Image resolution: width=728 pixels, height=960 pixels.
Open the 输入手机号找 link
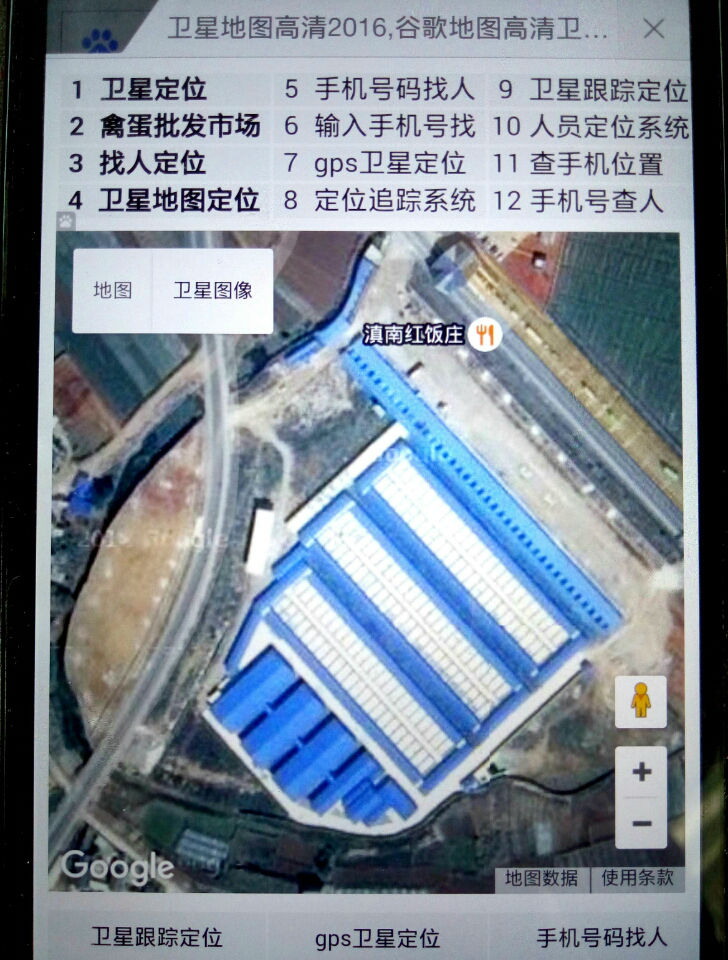pyautogui.click(x=394, y=127)
